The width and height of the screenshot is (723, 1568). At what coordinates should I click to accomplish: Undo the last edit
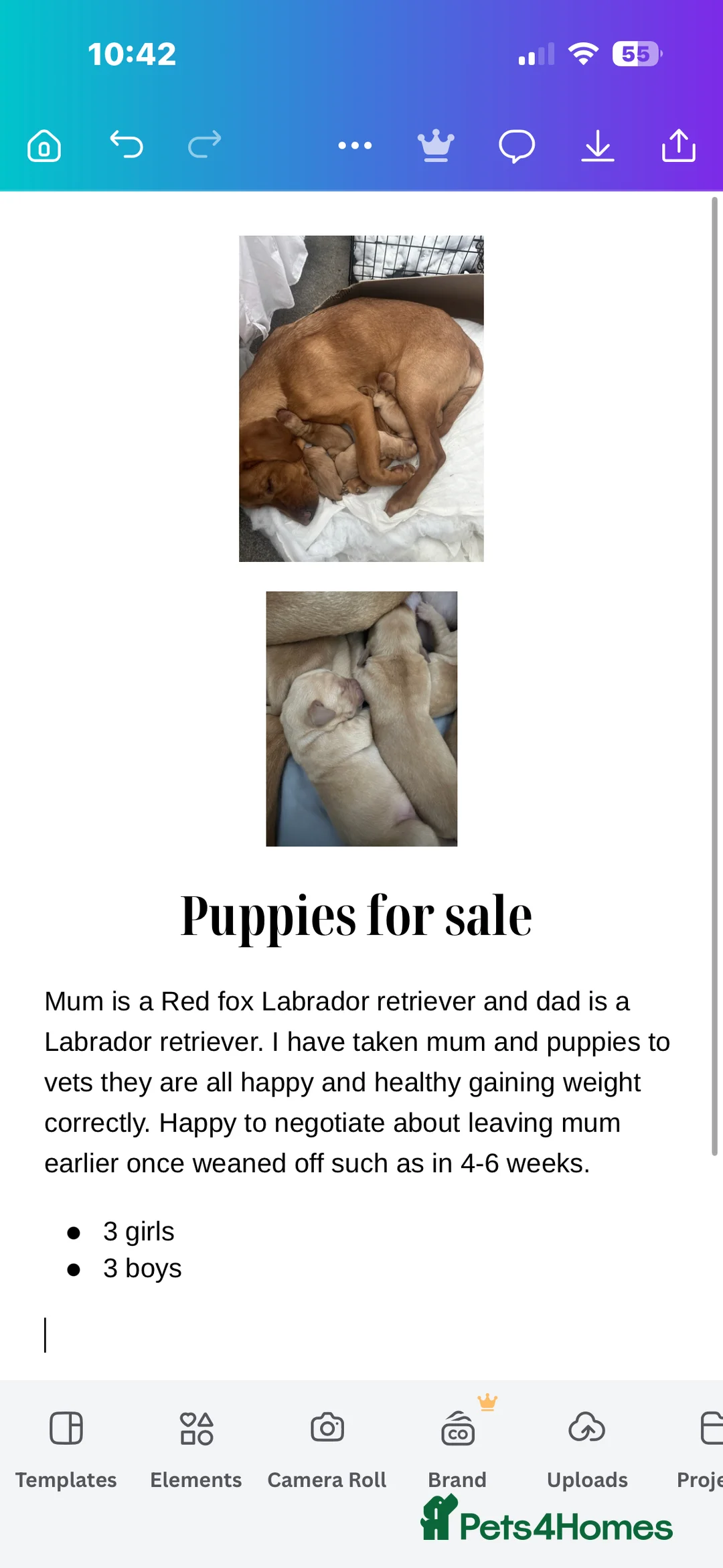pyautogui.click(x=128, y=146)
